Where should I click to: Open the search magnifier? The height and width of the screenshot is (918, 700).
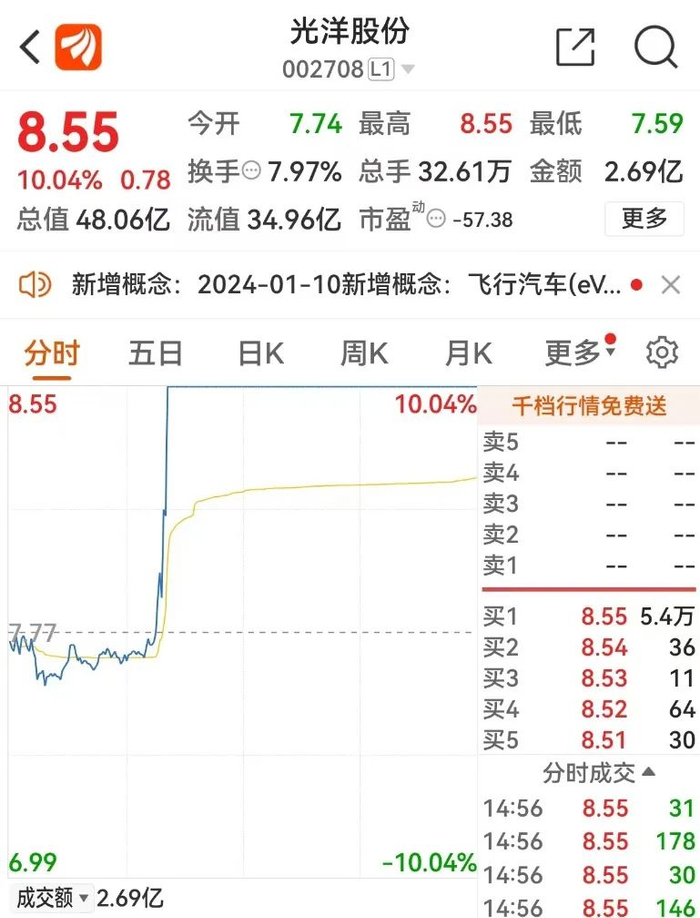pyautogui.click(x=656, y=47)
